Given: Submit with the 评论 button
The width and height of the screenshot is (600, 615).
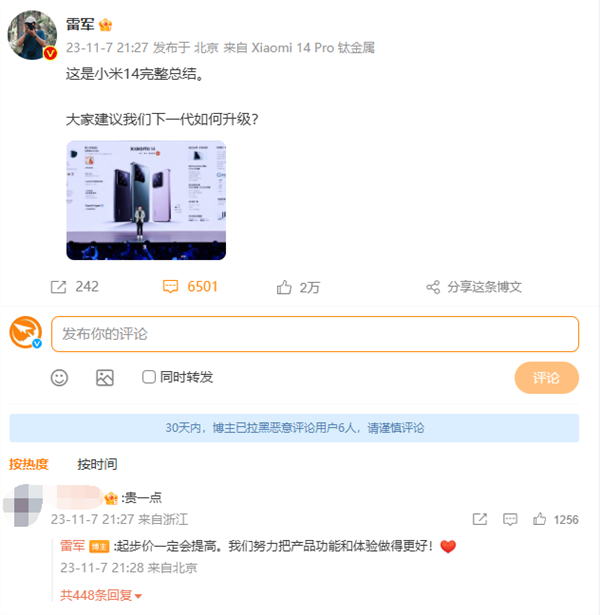Looking at the screenshot, I should pos(546,378).
